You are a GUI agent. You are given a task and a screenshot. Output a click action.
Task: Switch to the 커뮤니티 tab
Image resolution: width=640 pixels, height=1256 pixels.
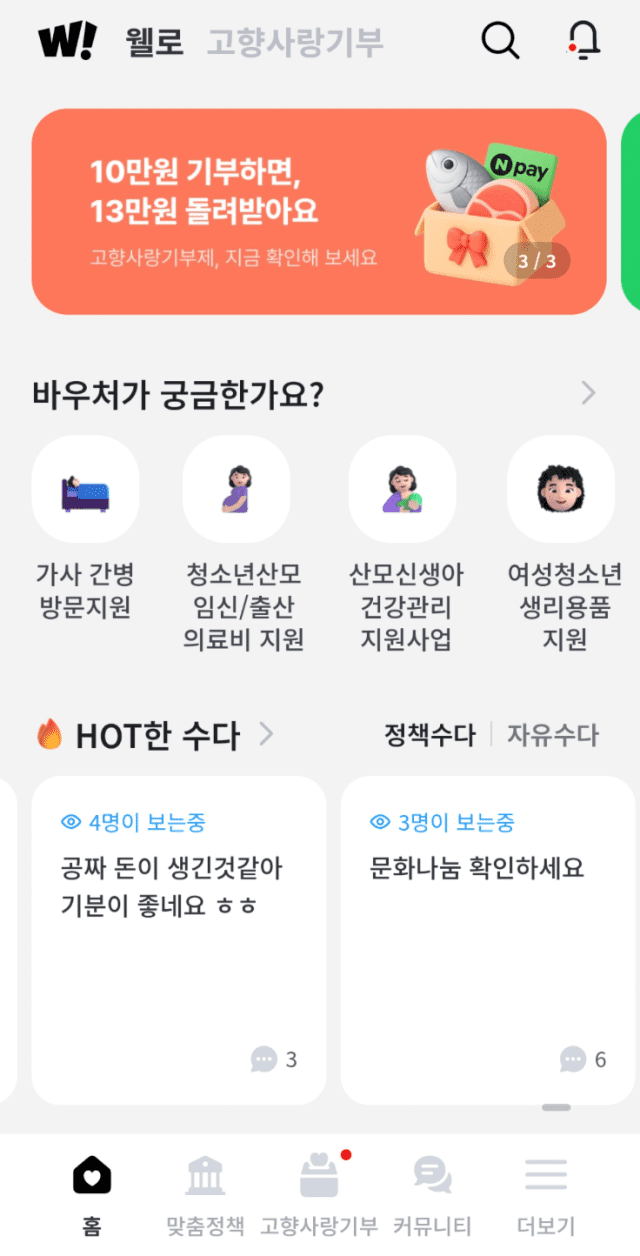coord(432,1192)
